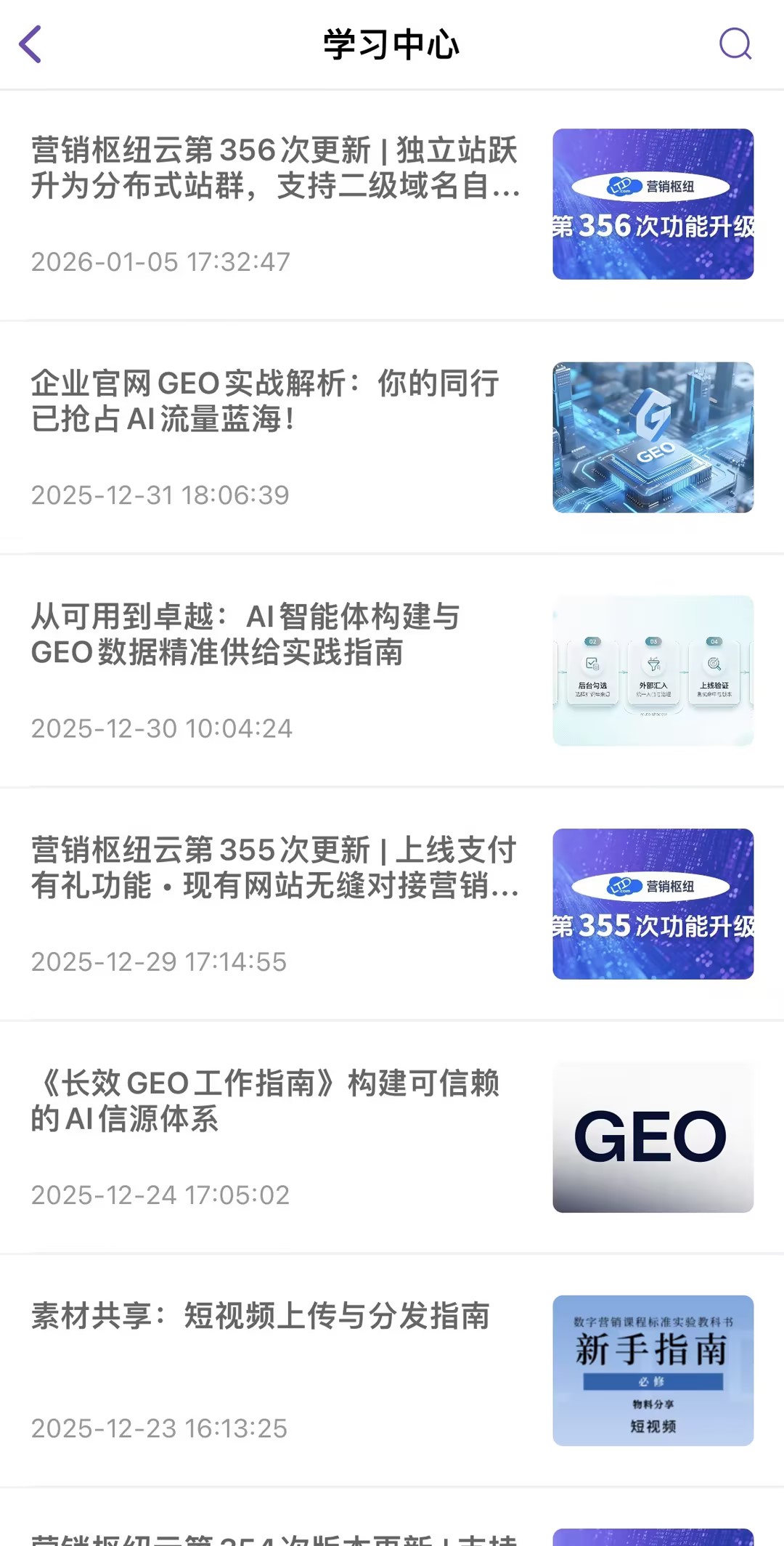Open the 第356次更新 article

274,168
